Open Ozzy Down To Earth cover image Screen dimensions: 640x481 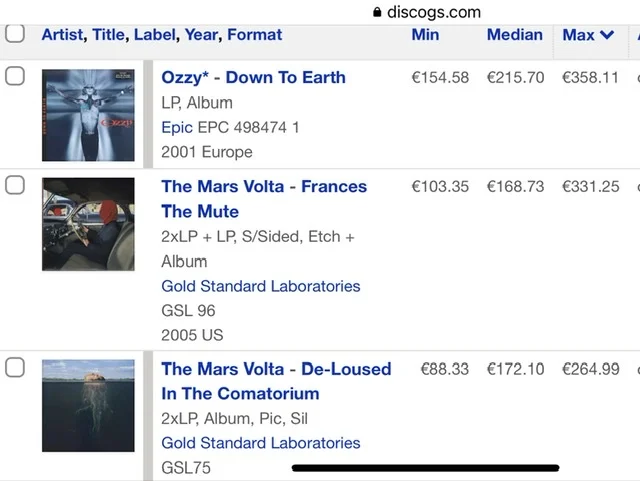pos(88,115)
